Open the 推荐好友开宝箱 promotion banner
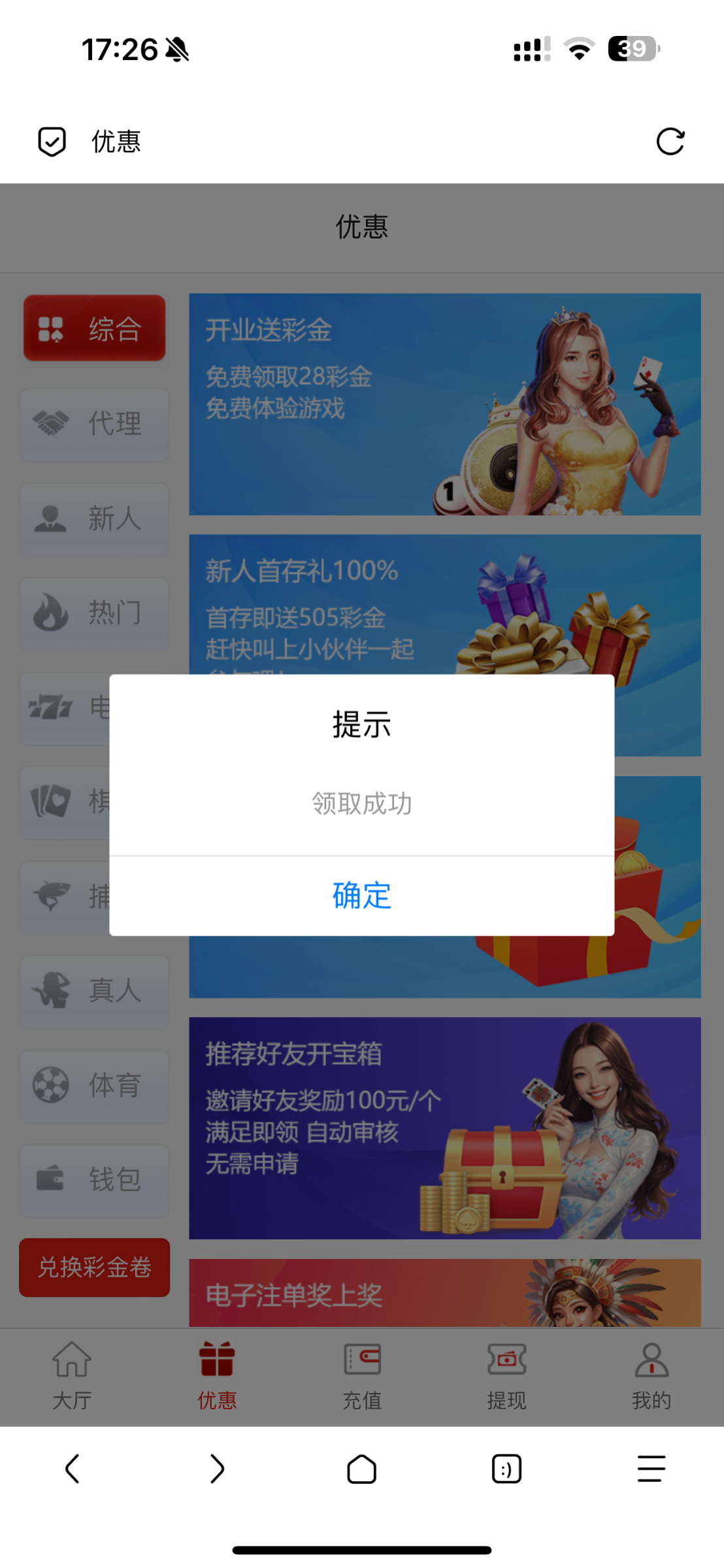 [444, 1128]
